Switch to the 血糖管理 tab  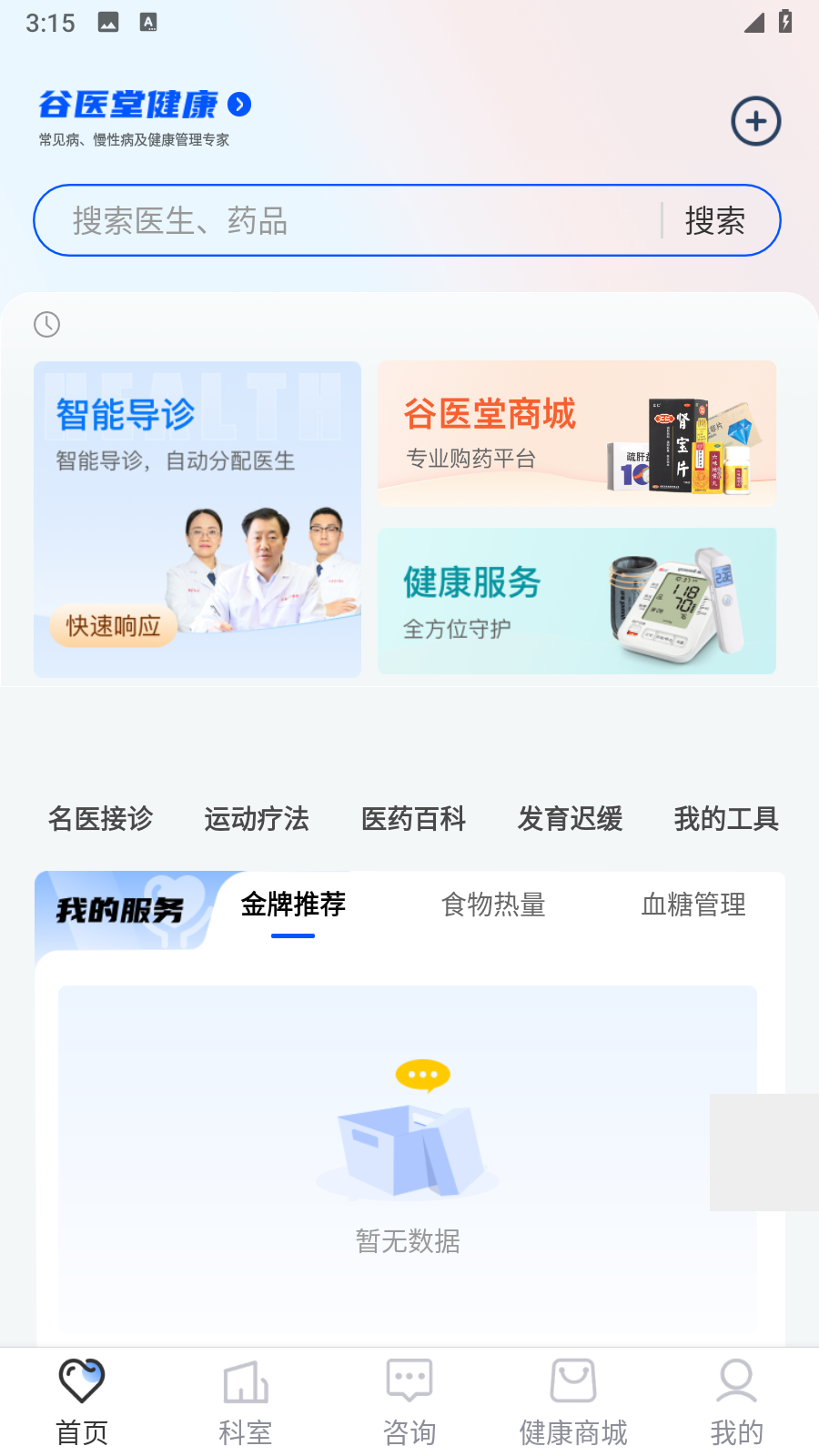(693, 905)
